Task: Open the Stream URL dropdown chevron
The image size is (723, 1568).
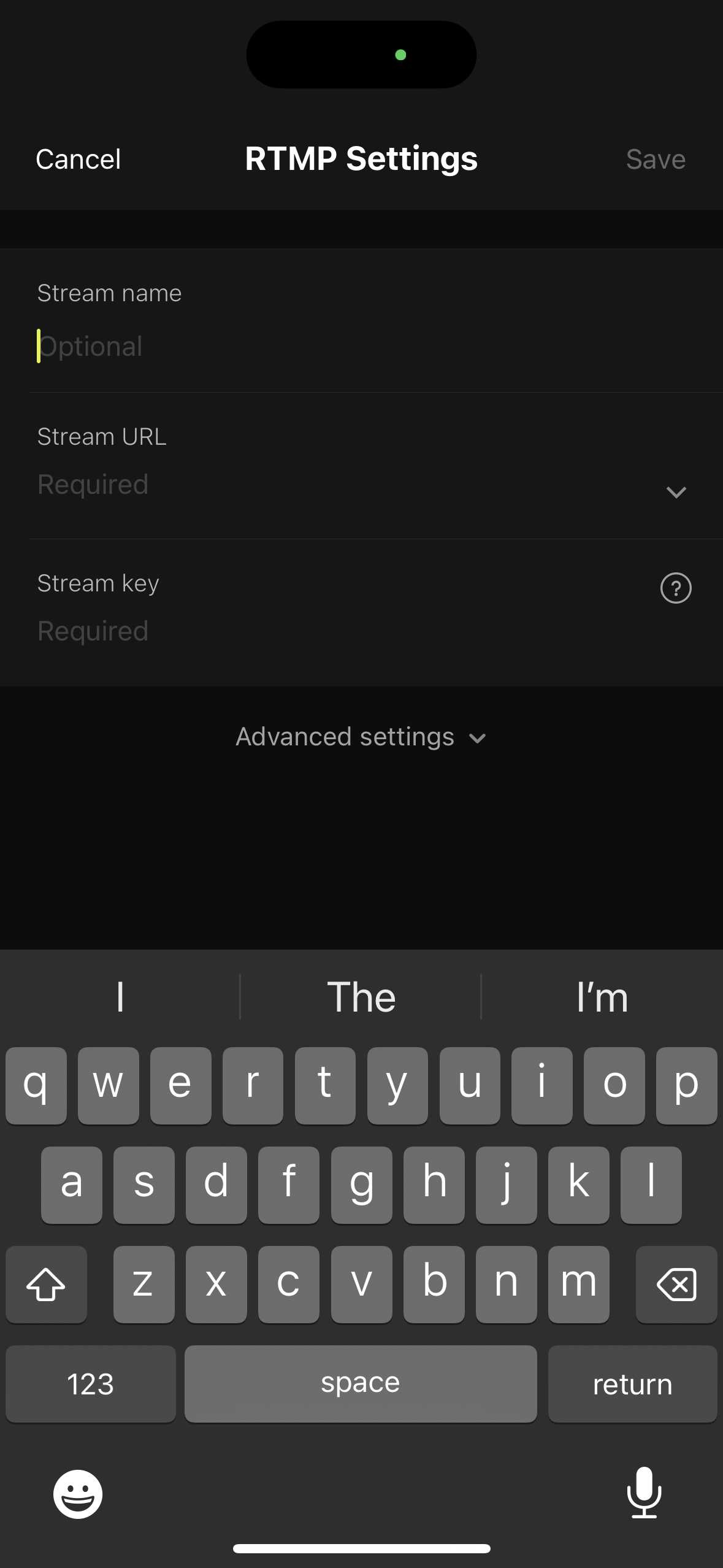Action: [x=676, y=493]
